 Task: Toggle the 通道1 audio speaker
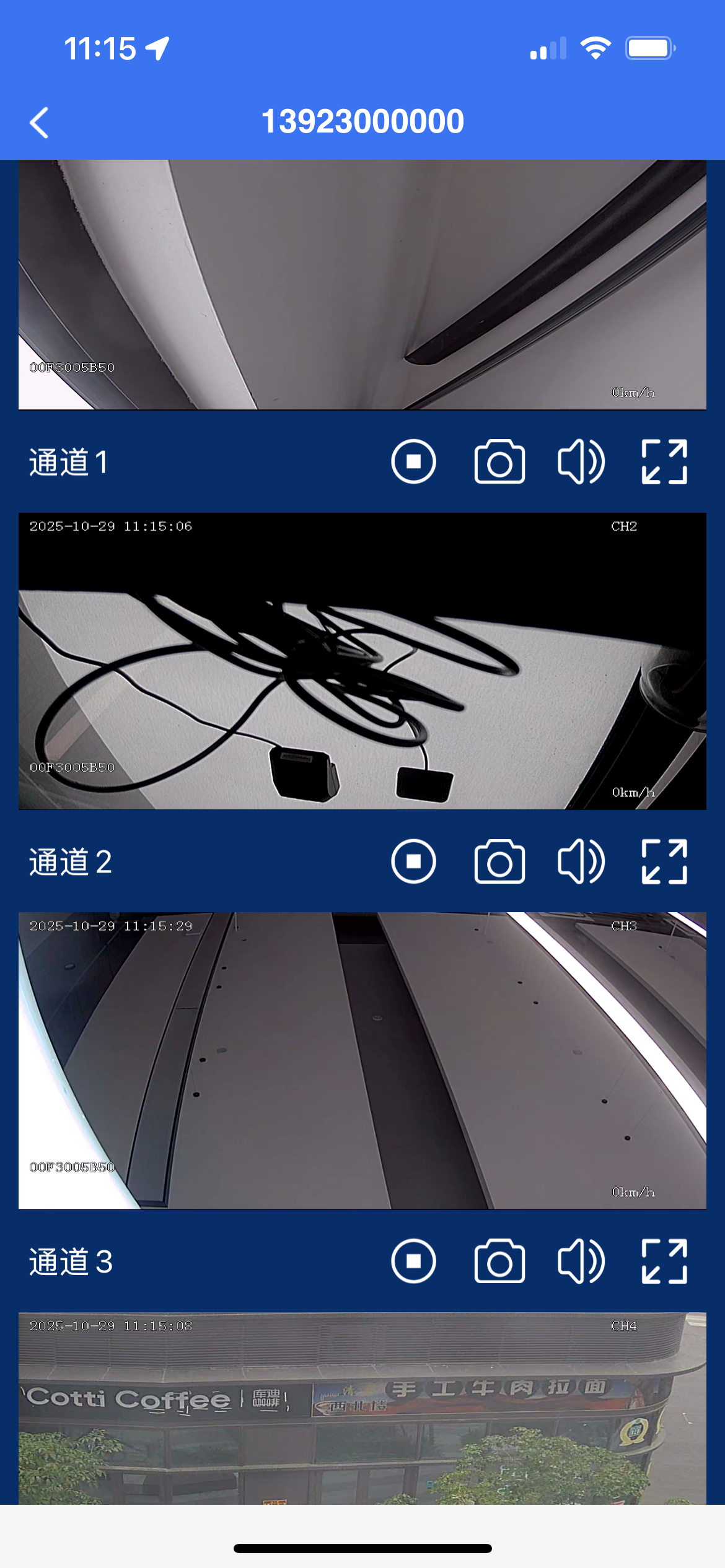(x=581, y=461)
